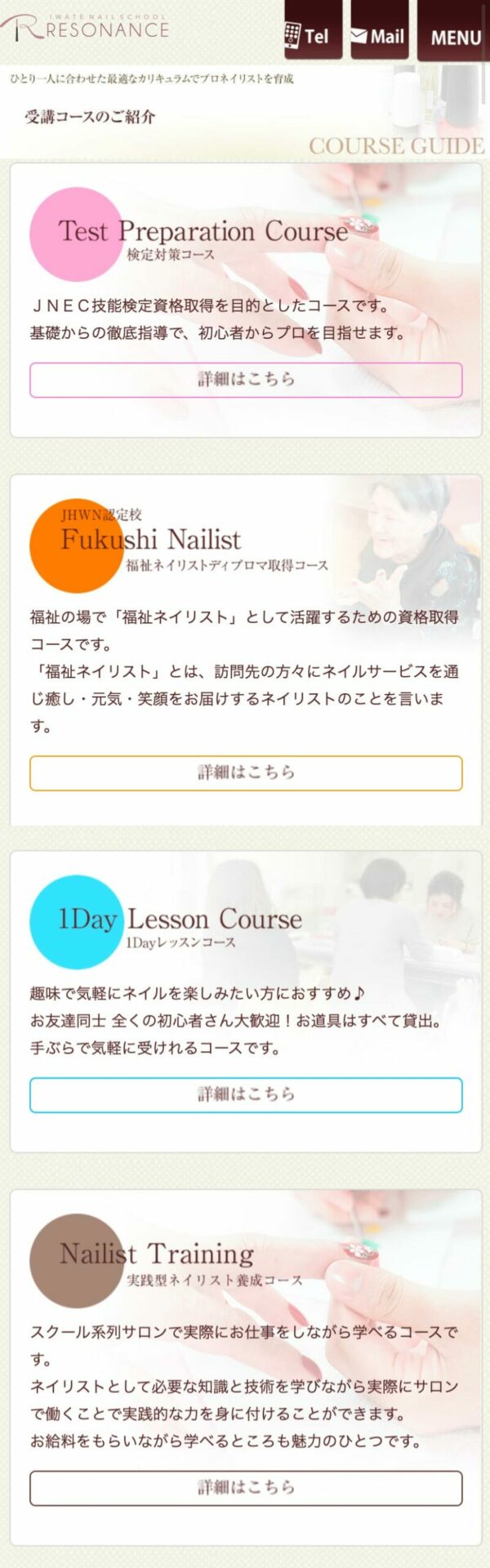Viewport: 490px width, 1568px height.
Task: View details for Nailist Training course
Action: (246, 1487)
